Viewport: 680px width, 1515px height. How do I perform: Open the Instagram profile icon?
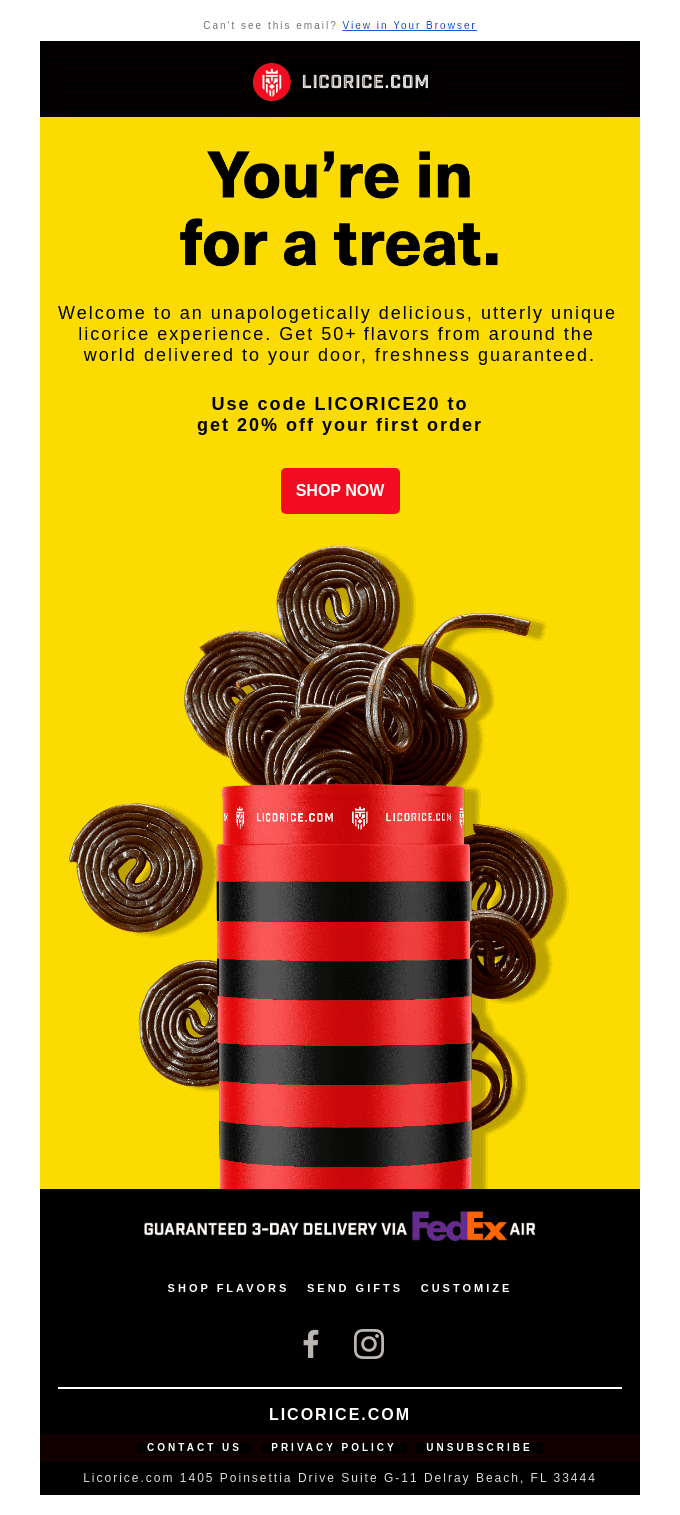pyautogui.click(x=369, y=1344)
